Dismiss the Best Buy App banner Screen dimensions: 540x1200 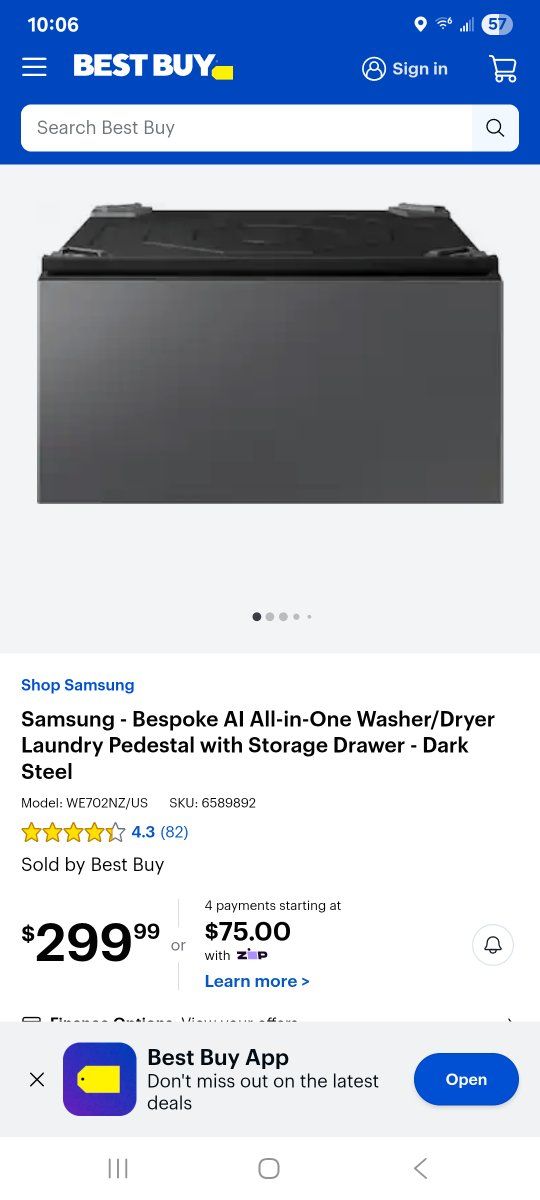(37, 1079)
